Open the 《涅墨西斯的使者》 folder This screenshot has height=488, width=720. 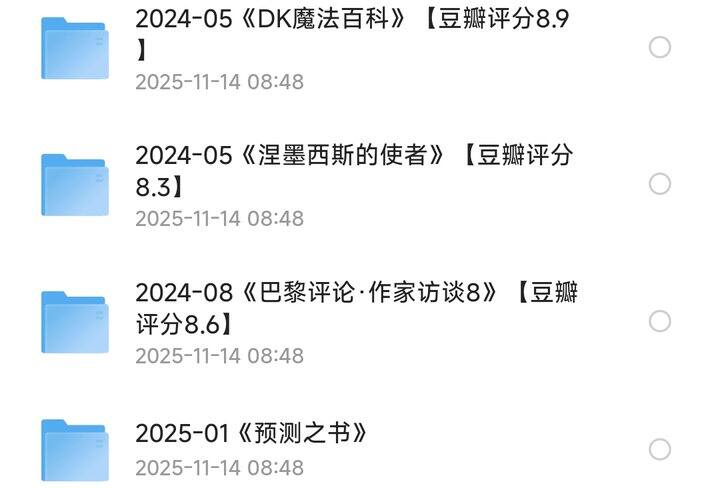pyautogui.click(x=354, y=170)
